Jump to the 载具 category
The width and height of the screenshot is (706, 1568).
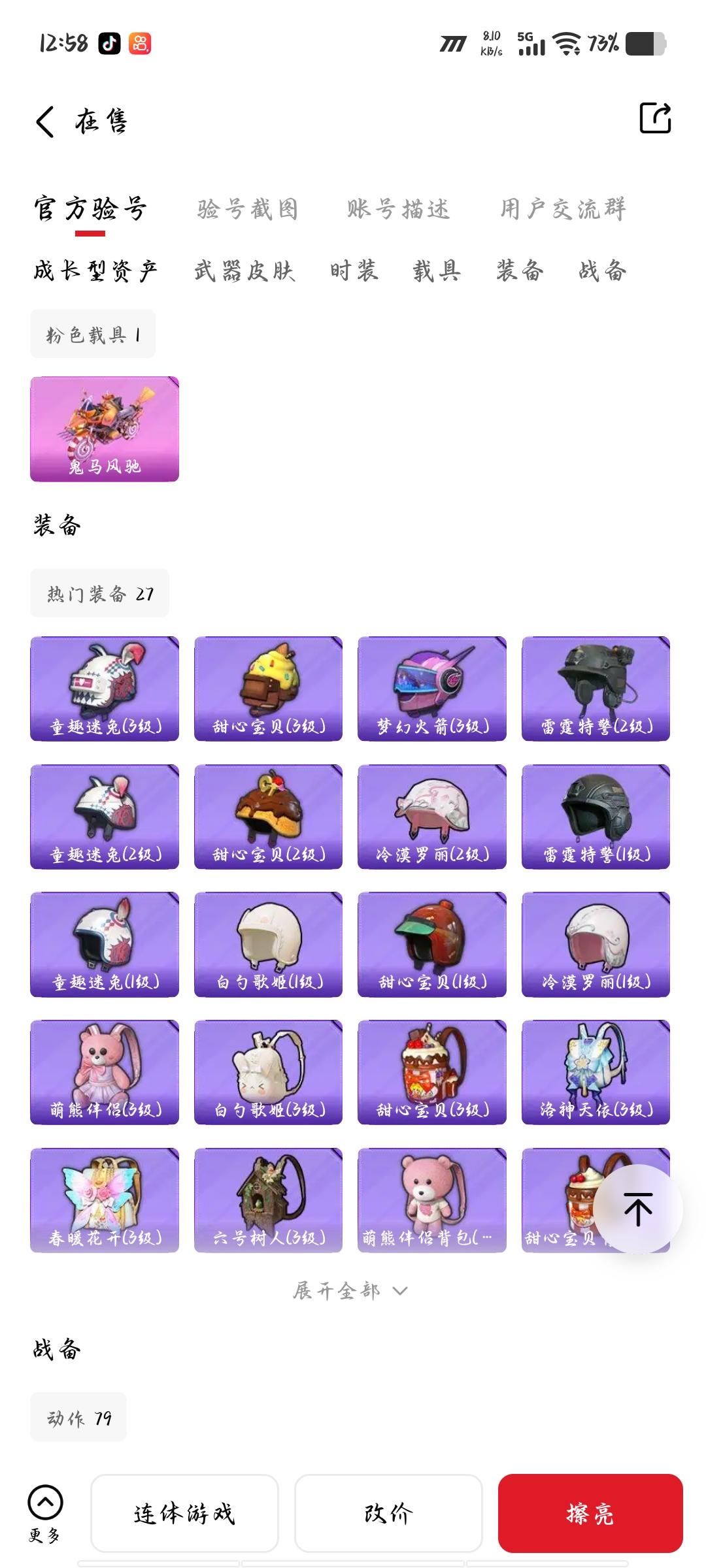click(437, 270)
